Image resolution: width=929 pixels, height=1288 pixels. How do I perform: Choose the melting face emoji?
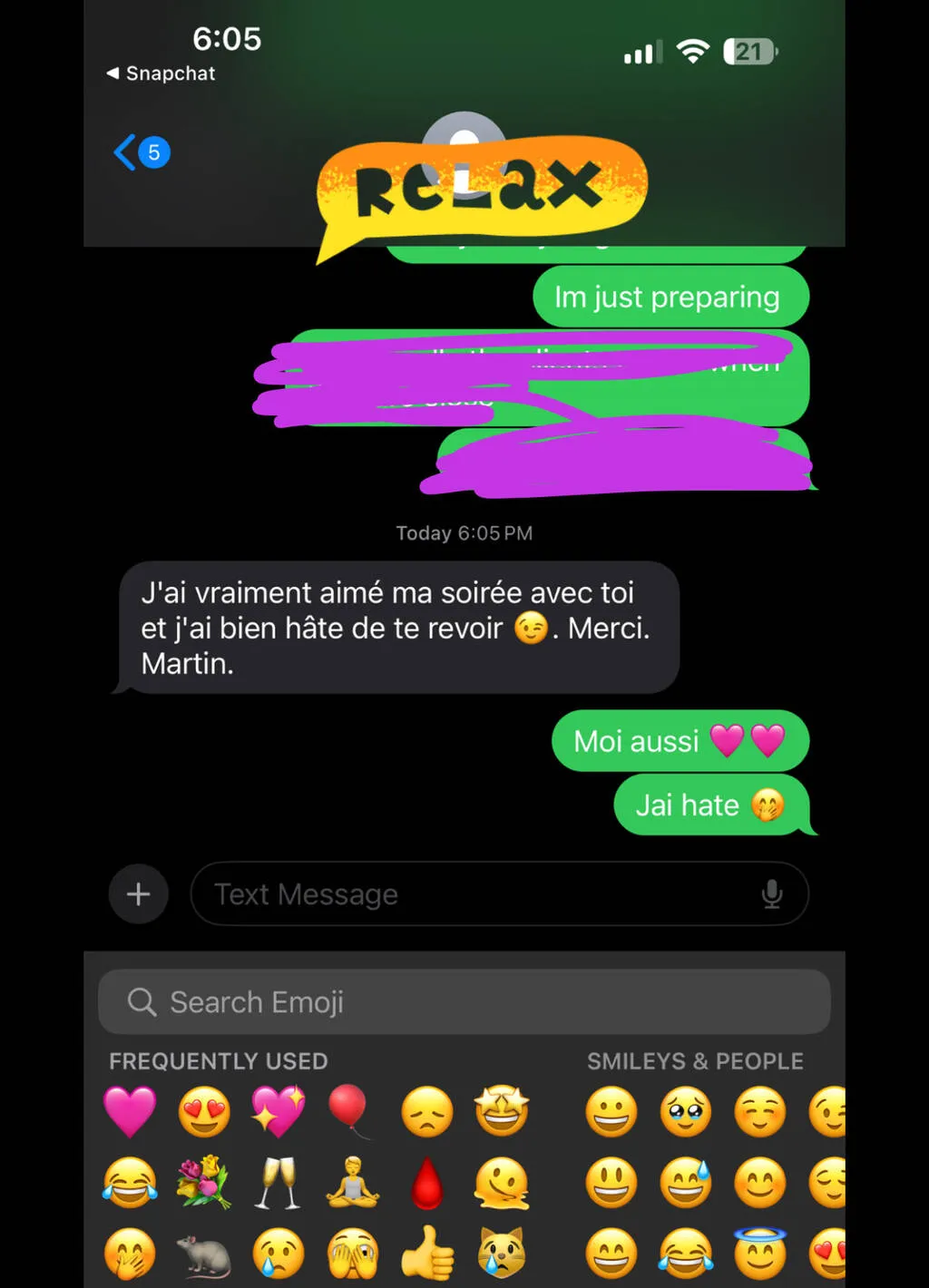pos(502,1183)
